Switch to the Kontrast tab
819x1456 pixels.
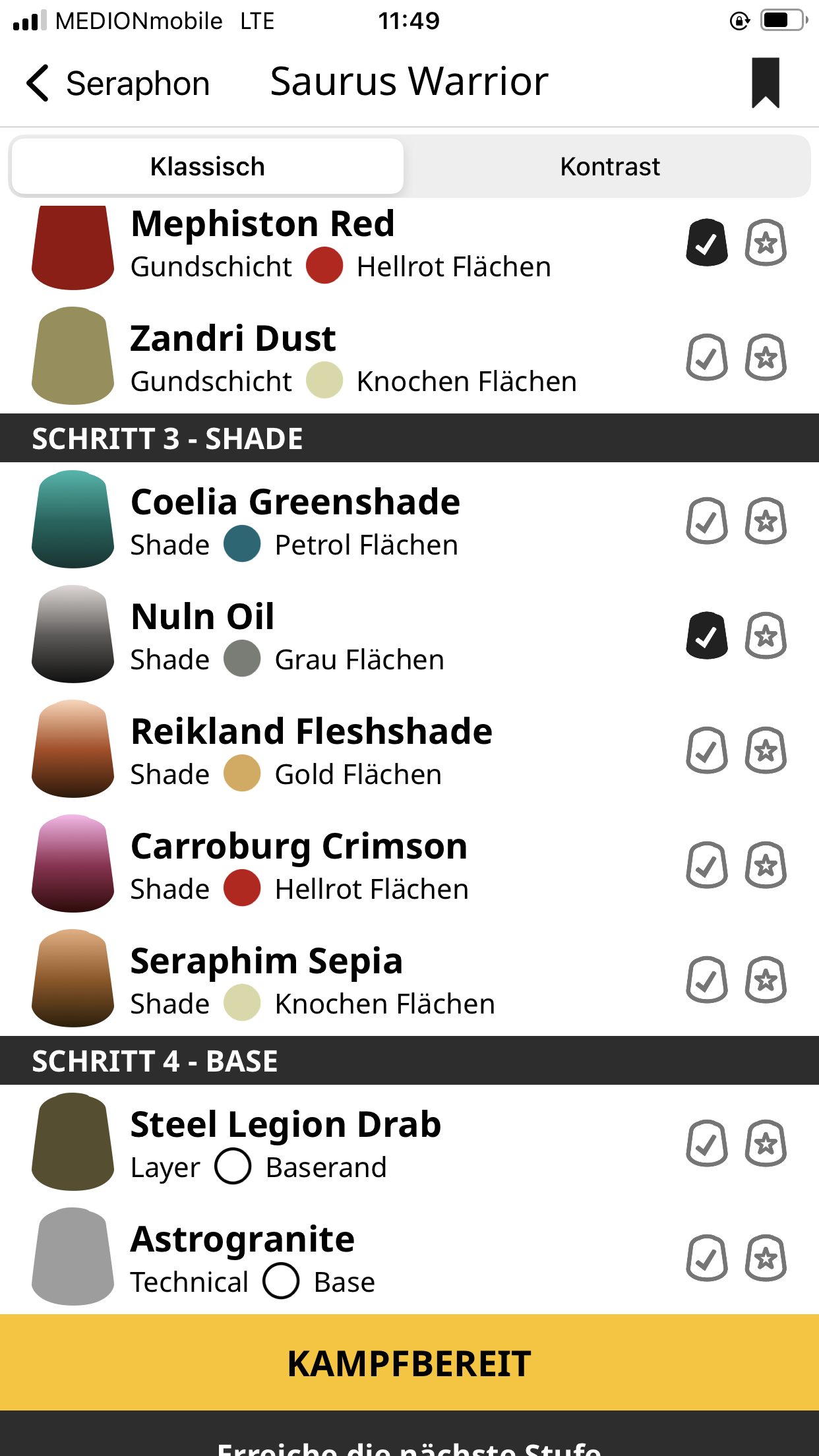[x=609, y=167]
